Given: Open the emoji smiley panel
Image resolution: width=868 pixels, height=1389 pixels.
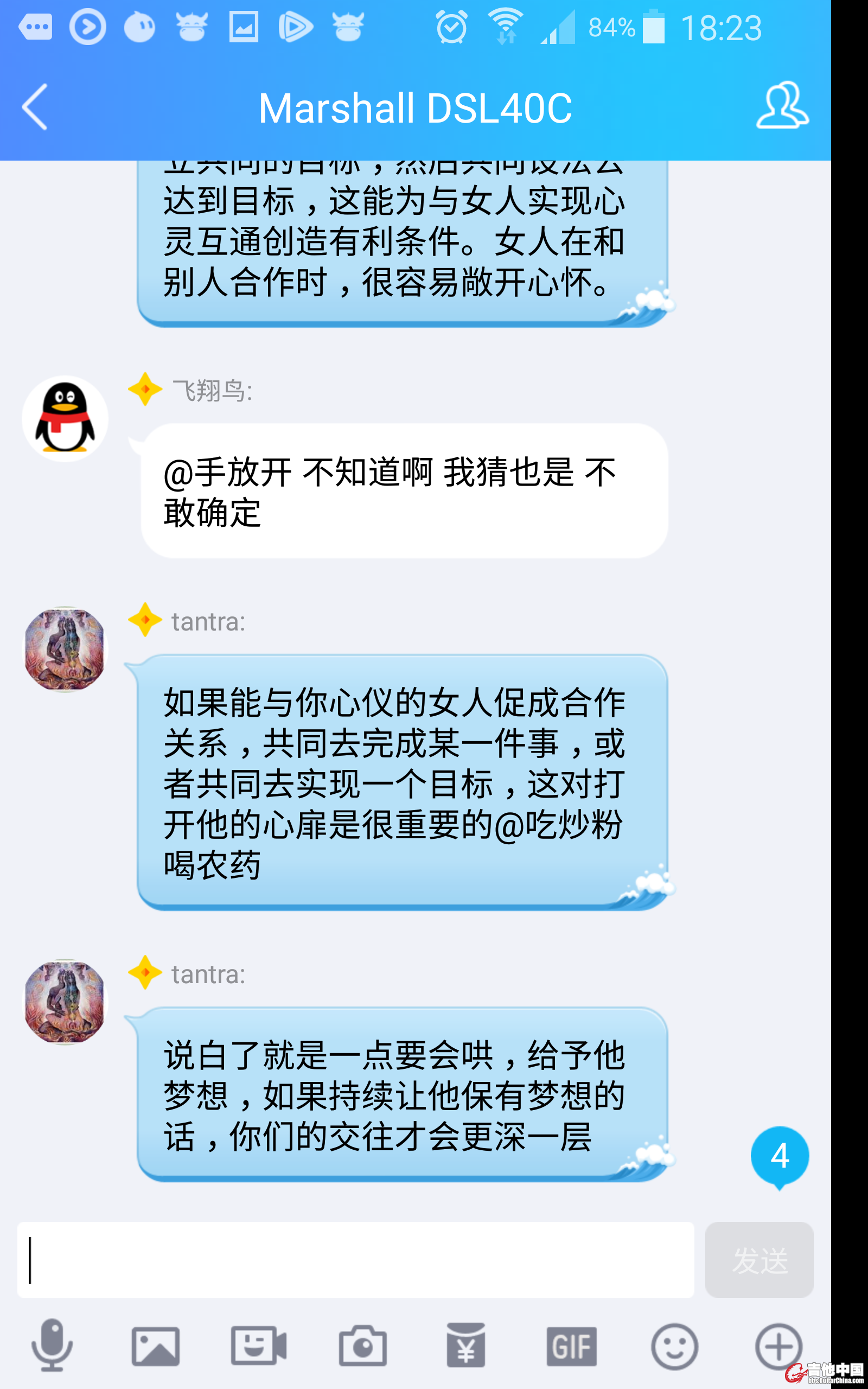Looking at the screenshot, I should (674, 1346).
